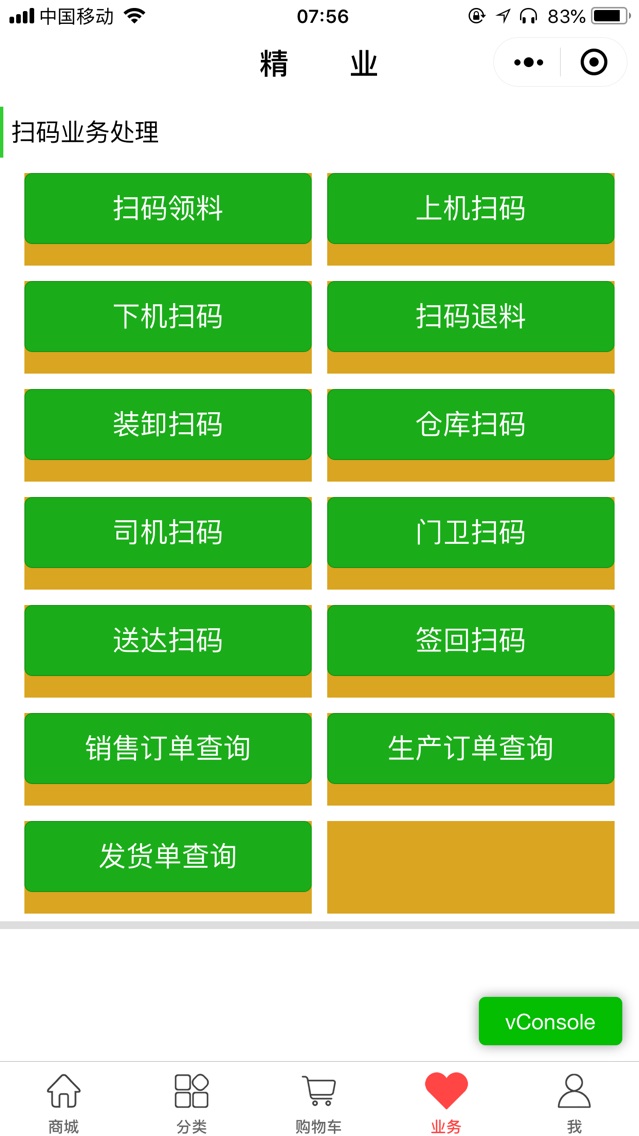Open 上机扫码 scanning
The height and width of the screenshot is (1136, 639).
click(470, 209)
